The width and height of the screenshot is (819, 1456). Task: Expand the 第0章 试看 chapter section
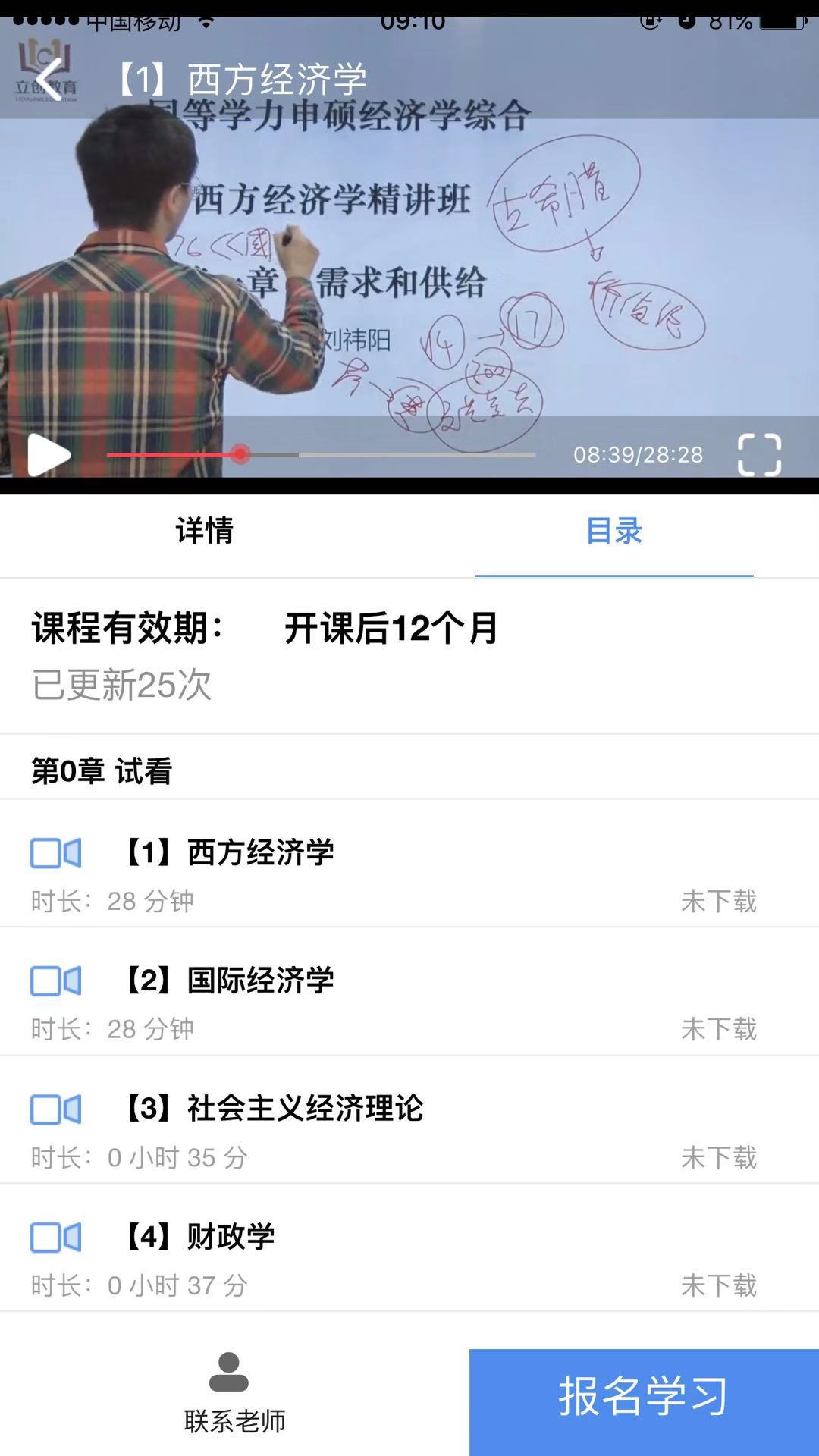[102, 773]
